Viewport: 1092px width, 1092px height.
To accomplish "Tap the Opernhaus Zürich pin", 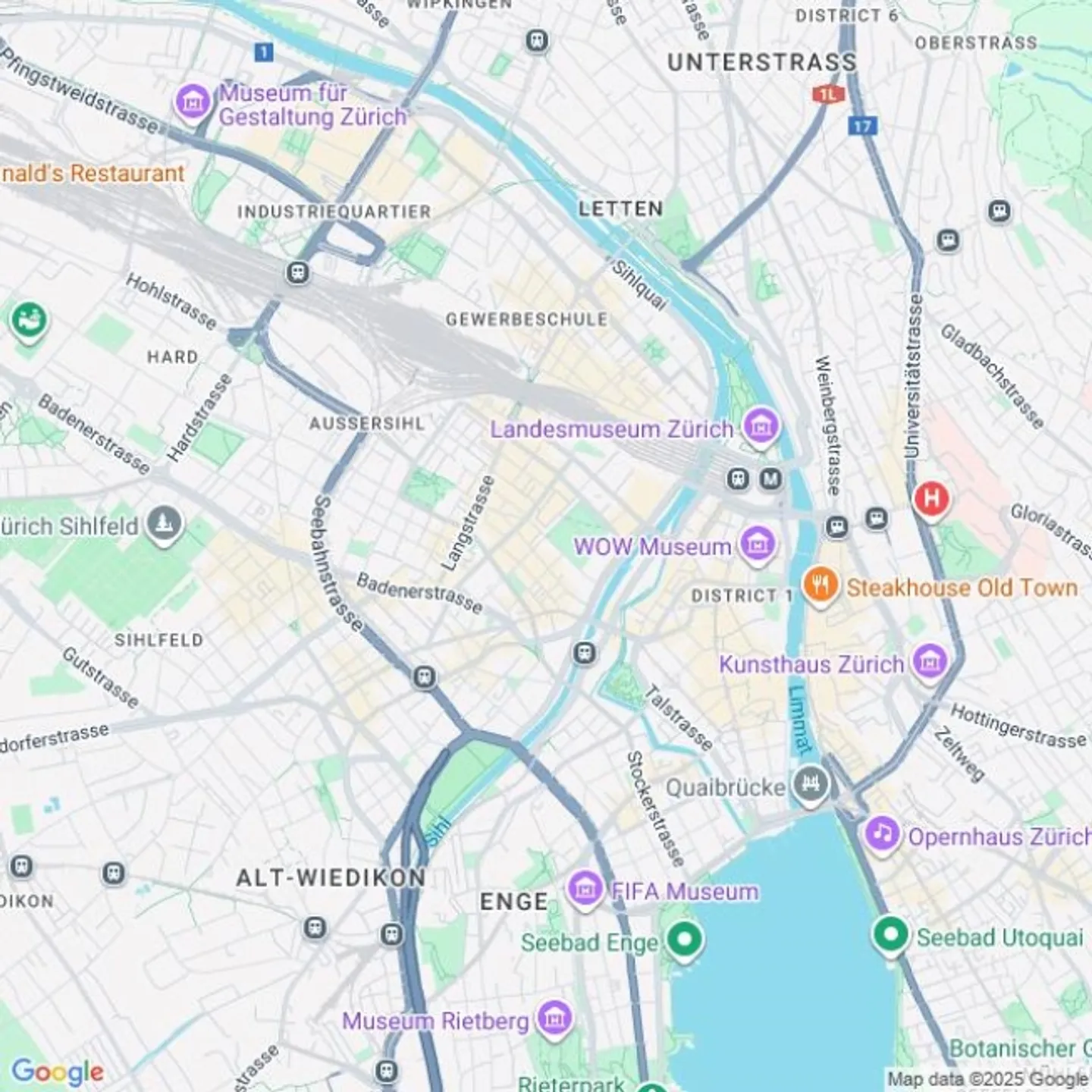I will click(x=882, y=834).
